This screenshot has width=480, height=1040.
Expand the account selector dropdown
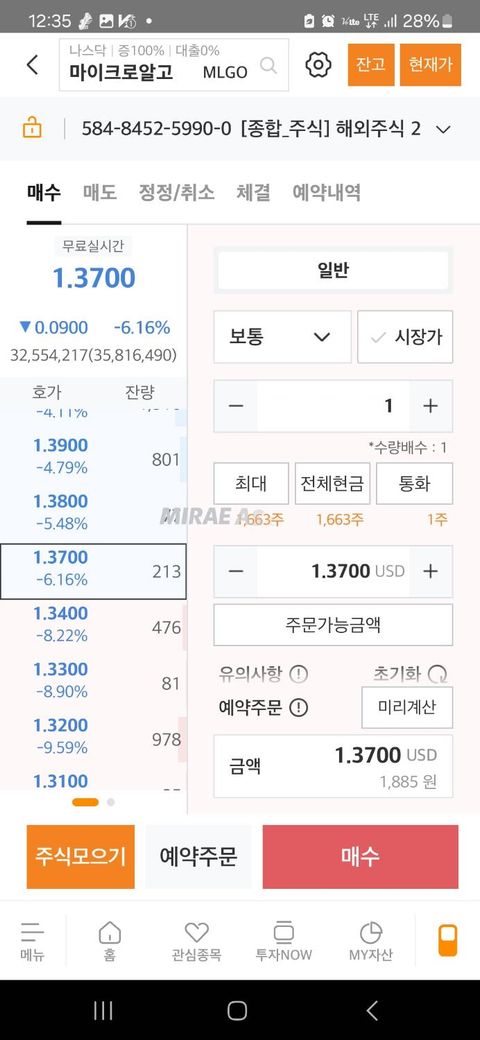coord(444,129)
